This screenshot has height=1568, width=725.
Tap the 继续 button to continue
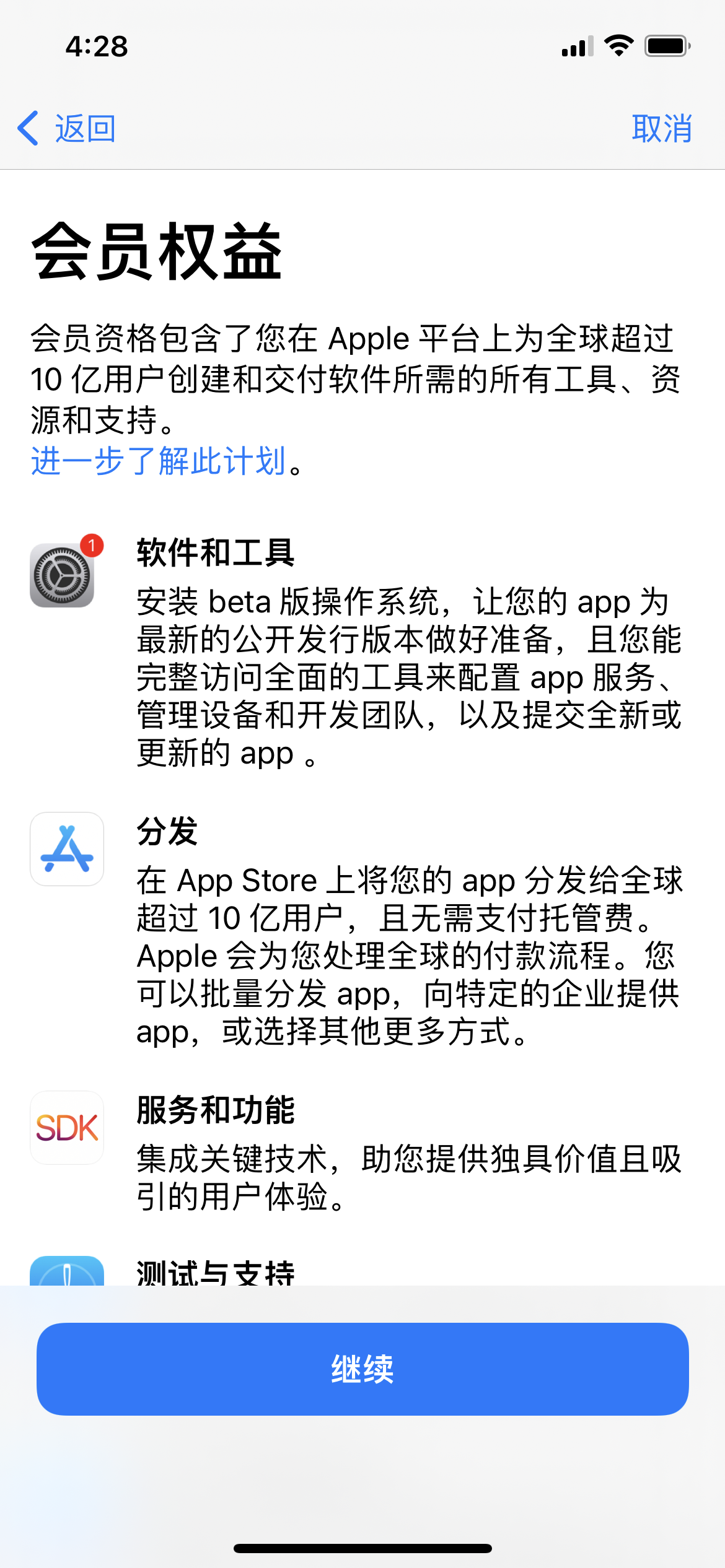[362, 1369]
